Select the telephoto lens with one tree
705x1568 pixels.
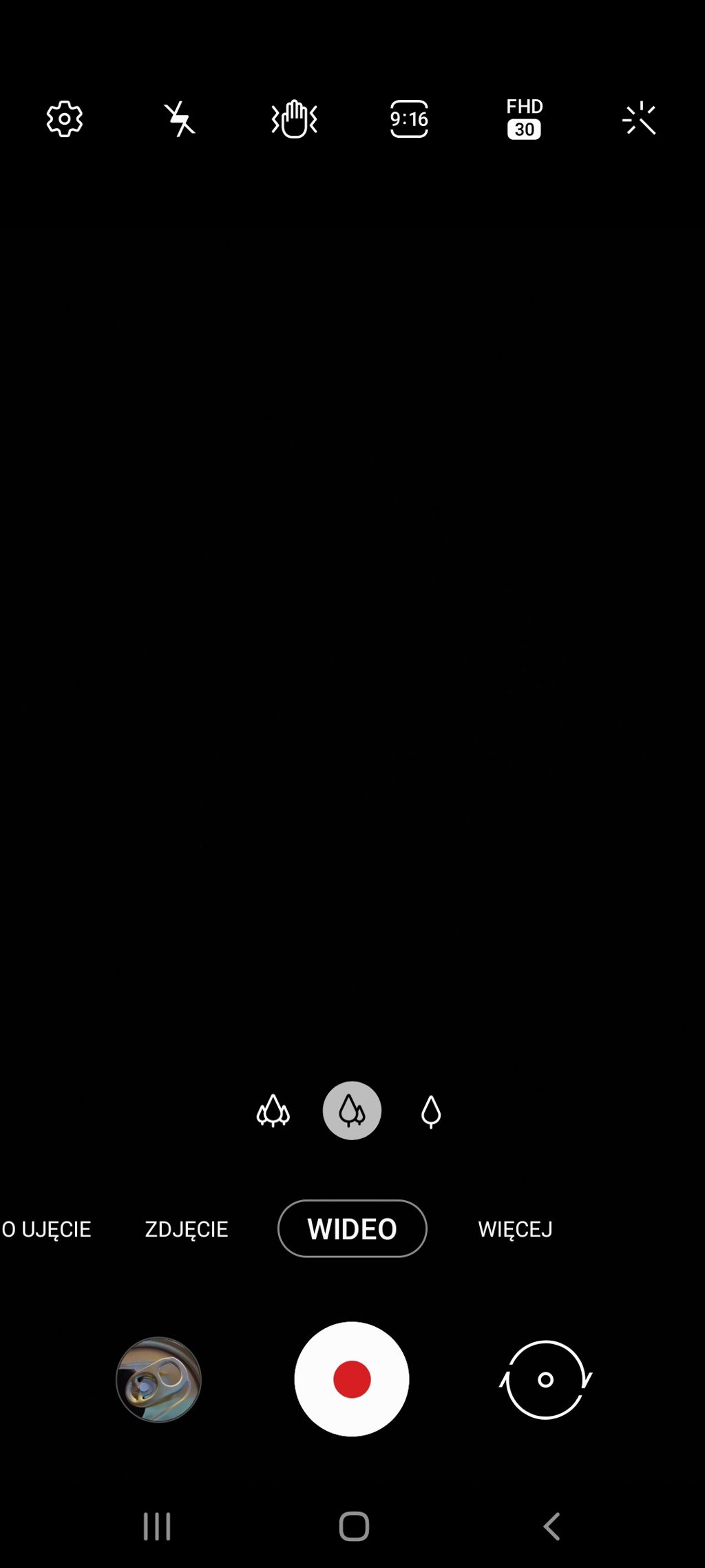pos(431,1111)
